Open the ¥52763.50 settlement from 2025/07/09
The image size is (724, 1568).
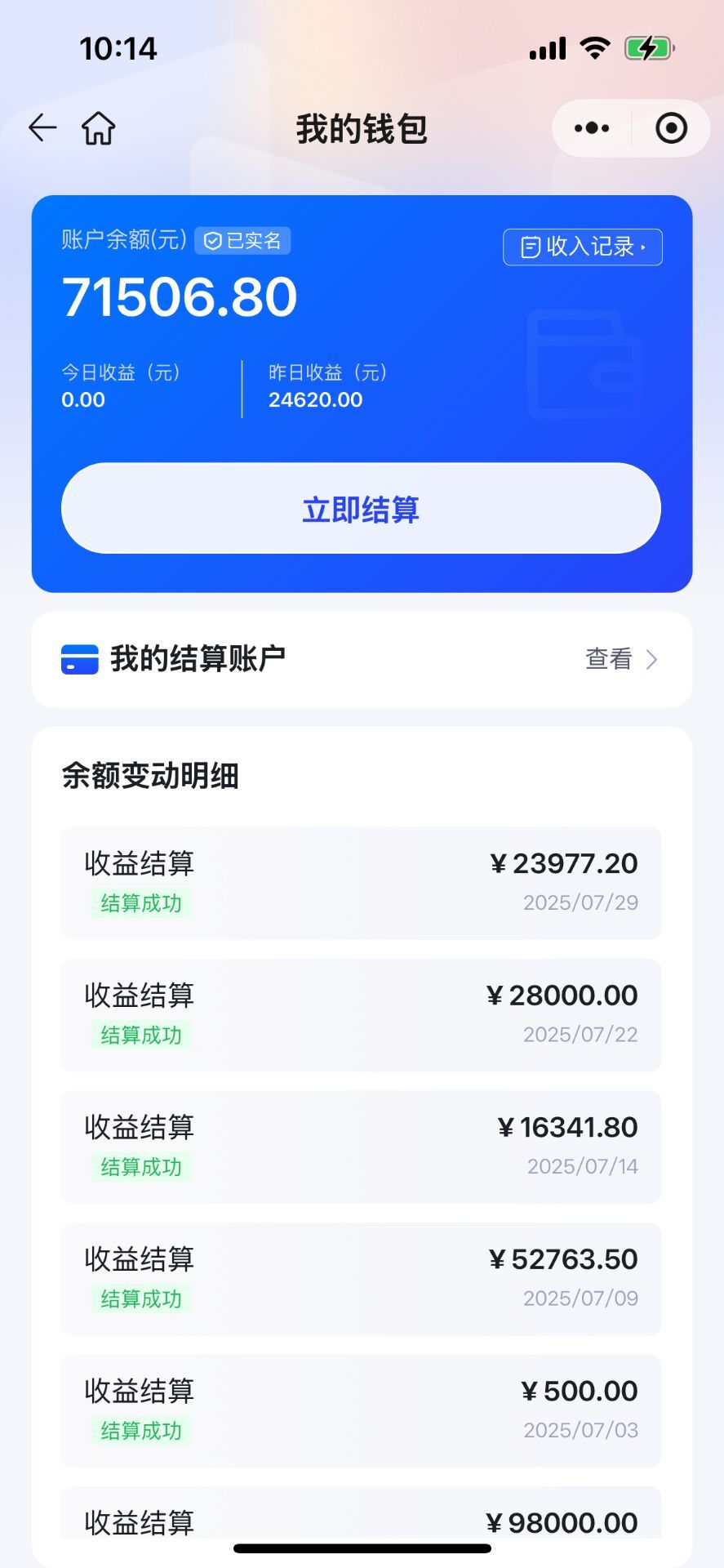pyautogui.click(x=361, y=1279)
